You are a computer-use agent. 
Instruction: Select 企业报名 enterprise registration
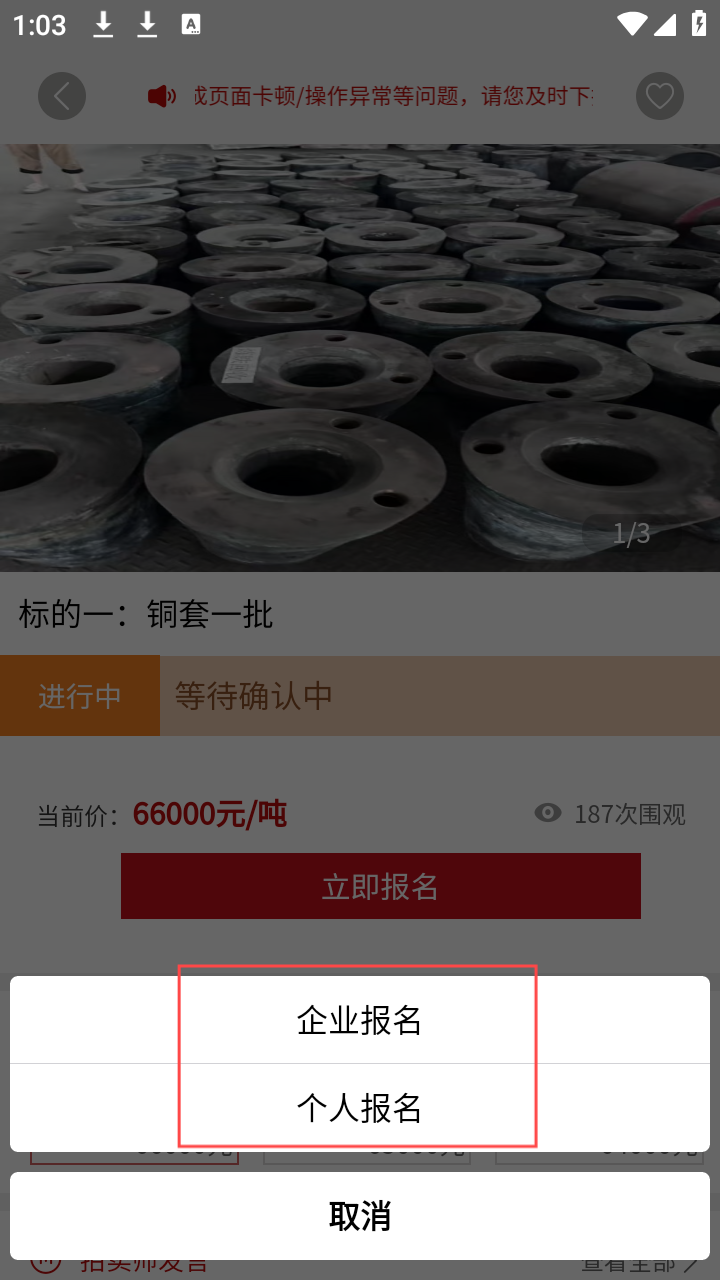360,1020
